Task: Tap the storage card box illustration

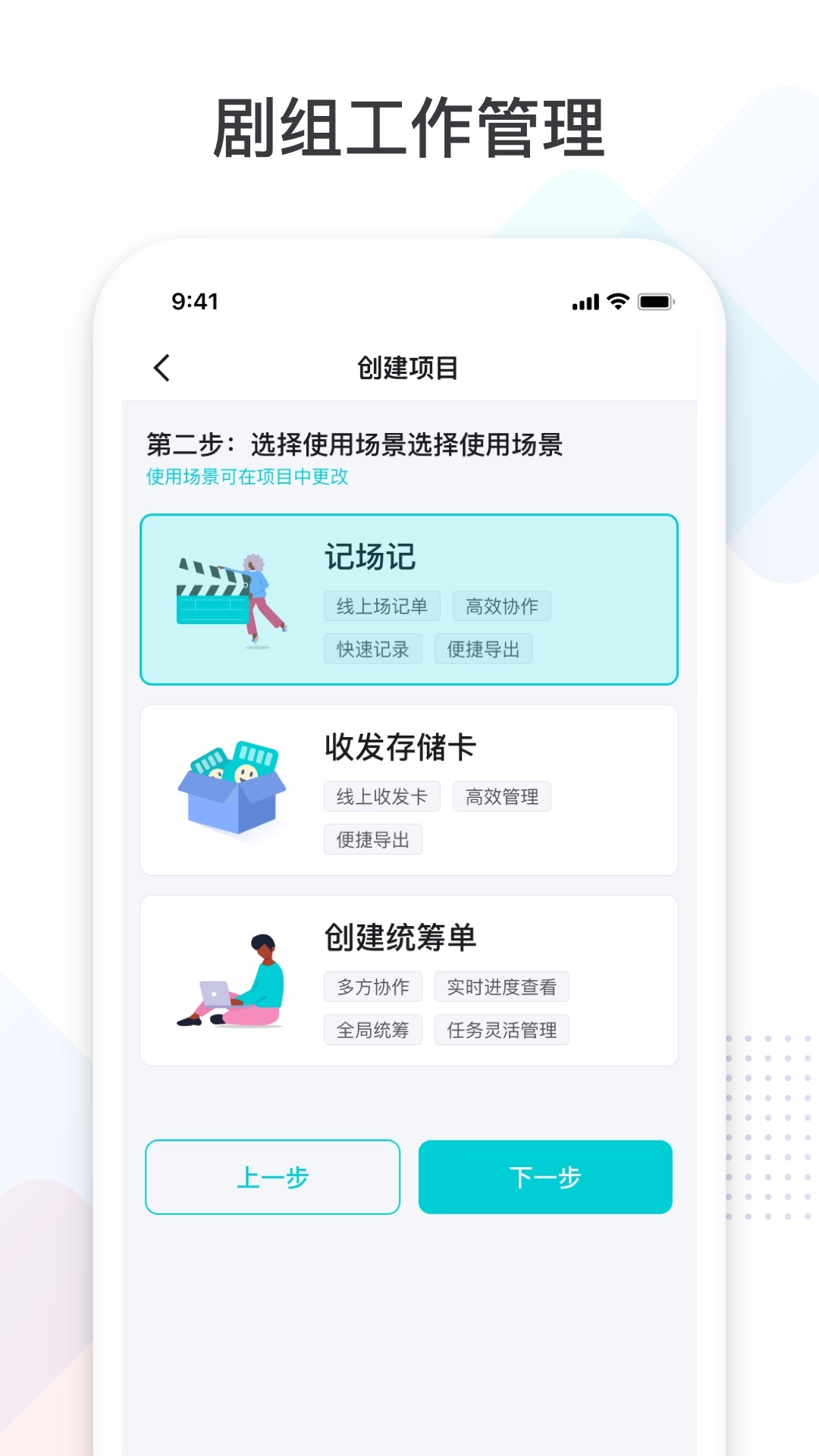Action: 235,789
